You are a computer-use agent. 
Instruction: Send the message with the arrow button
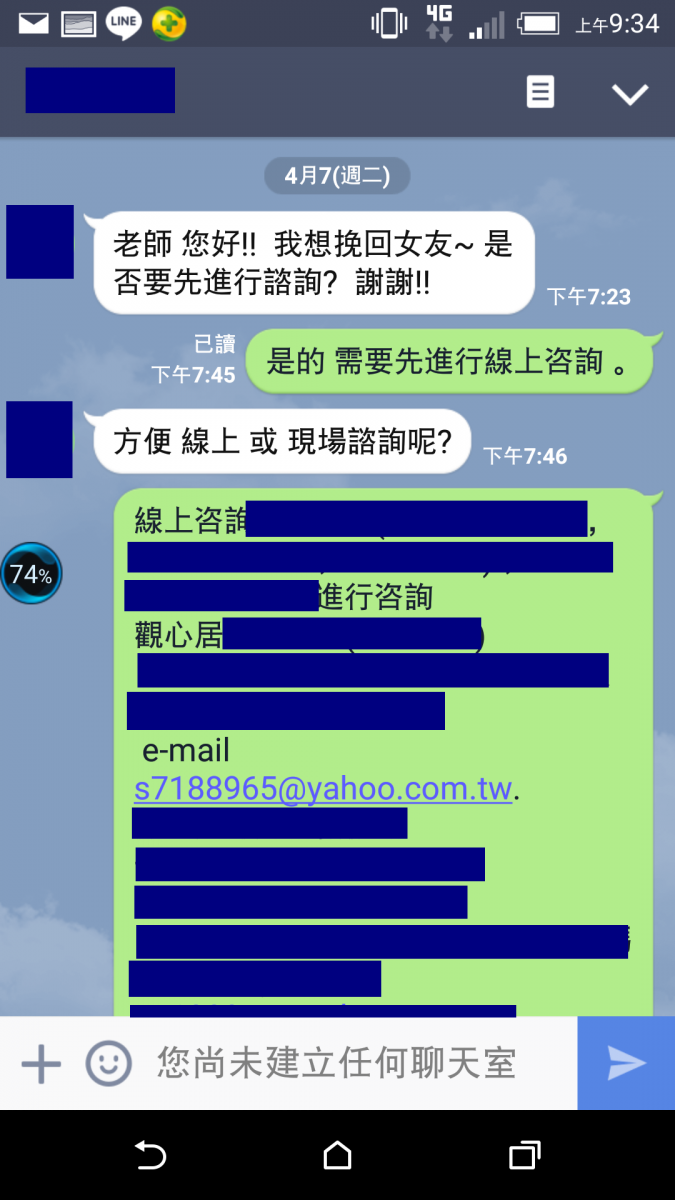[626, 1064]
